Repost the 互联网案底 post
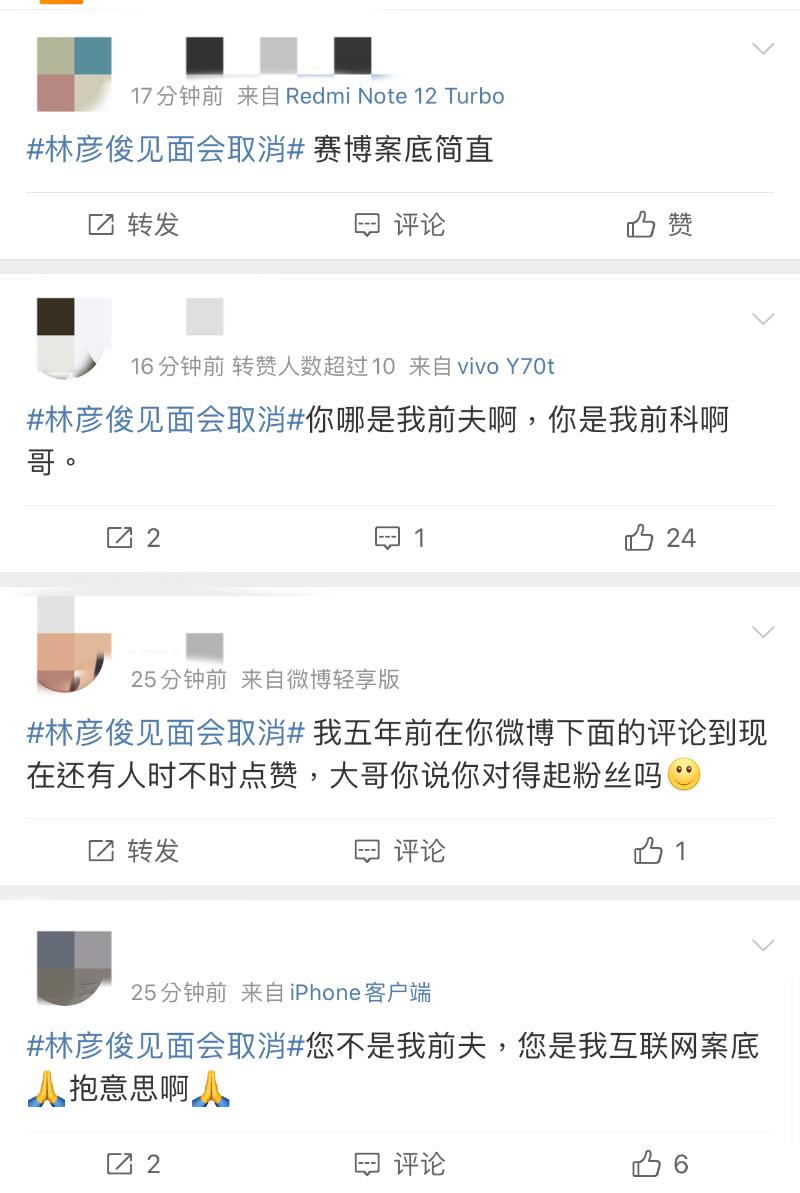 (x=134, y=1164)
